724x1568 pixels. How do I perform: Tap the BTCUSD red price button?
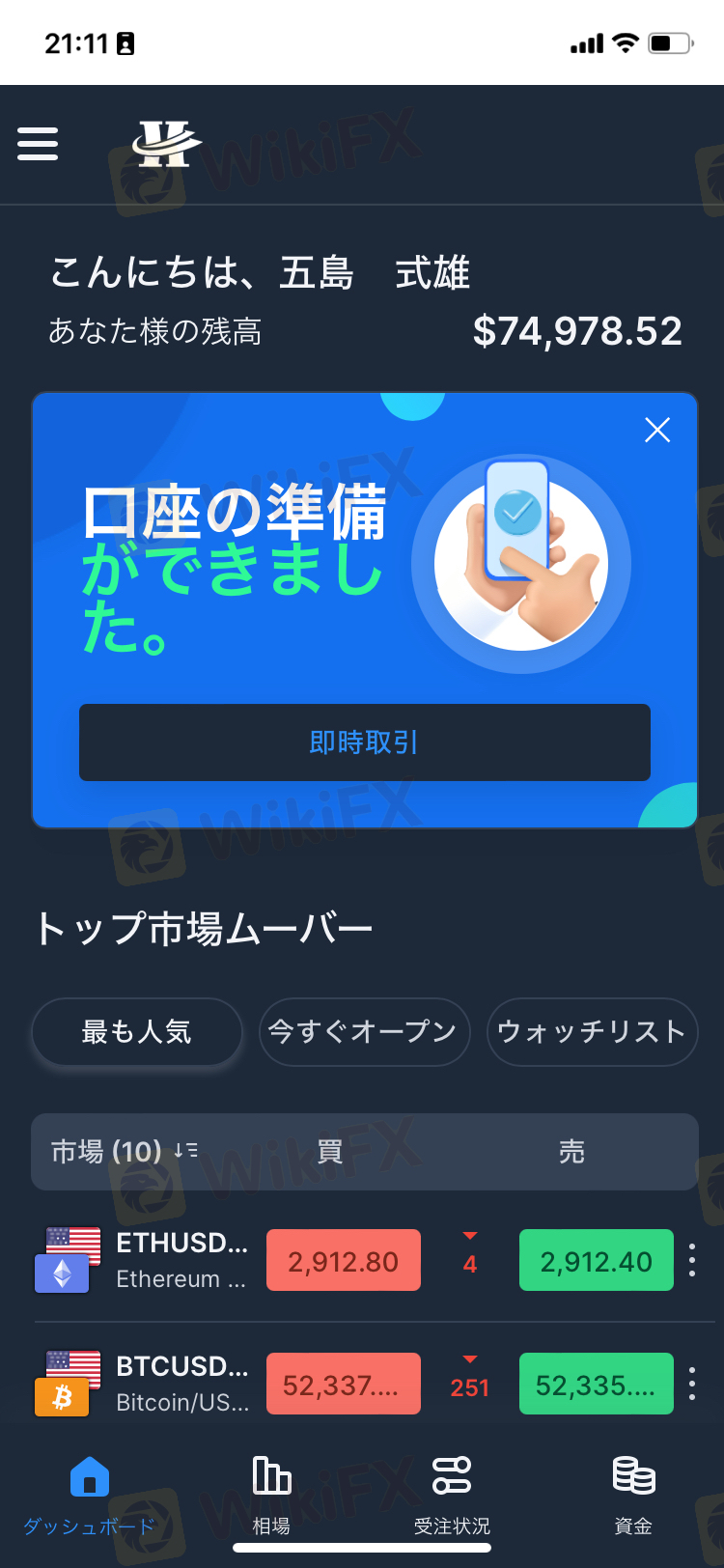point(343,1384)
